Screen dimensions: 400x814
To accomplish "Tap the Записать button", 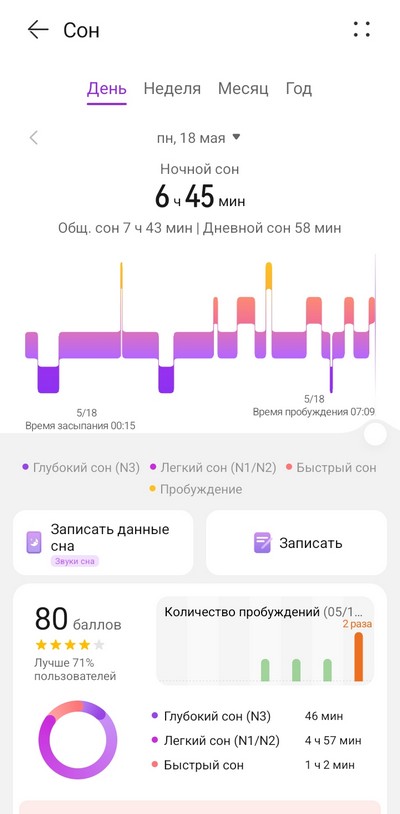I will pyautogui.click(x=296, y=542).
